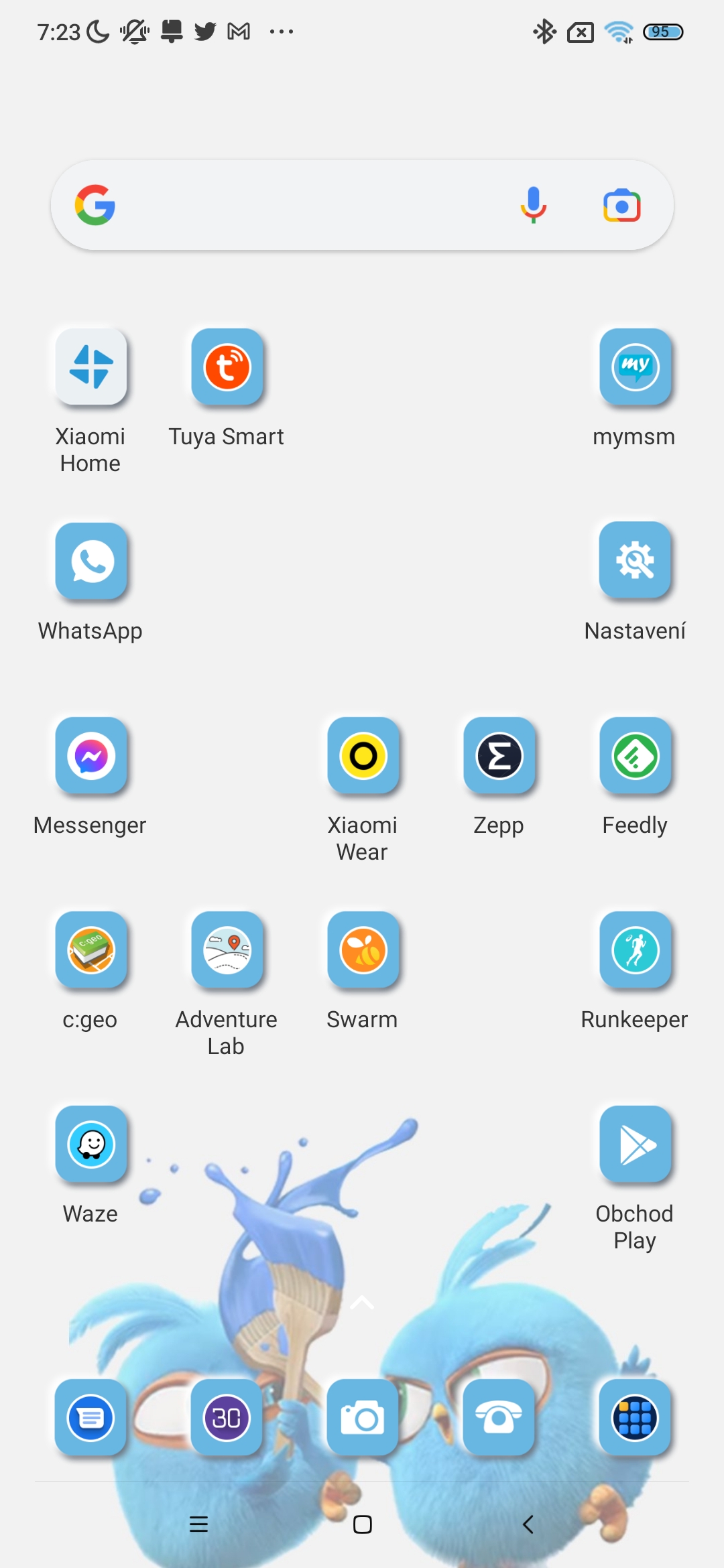Image resolution: width=724 pixels, height=1568 pixels.
Task: Open Obchod Play store
Action: point(635,1145)
